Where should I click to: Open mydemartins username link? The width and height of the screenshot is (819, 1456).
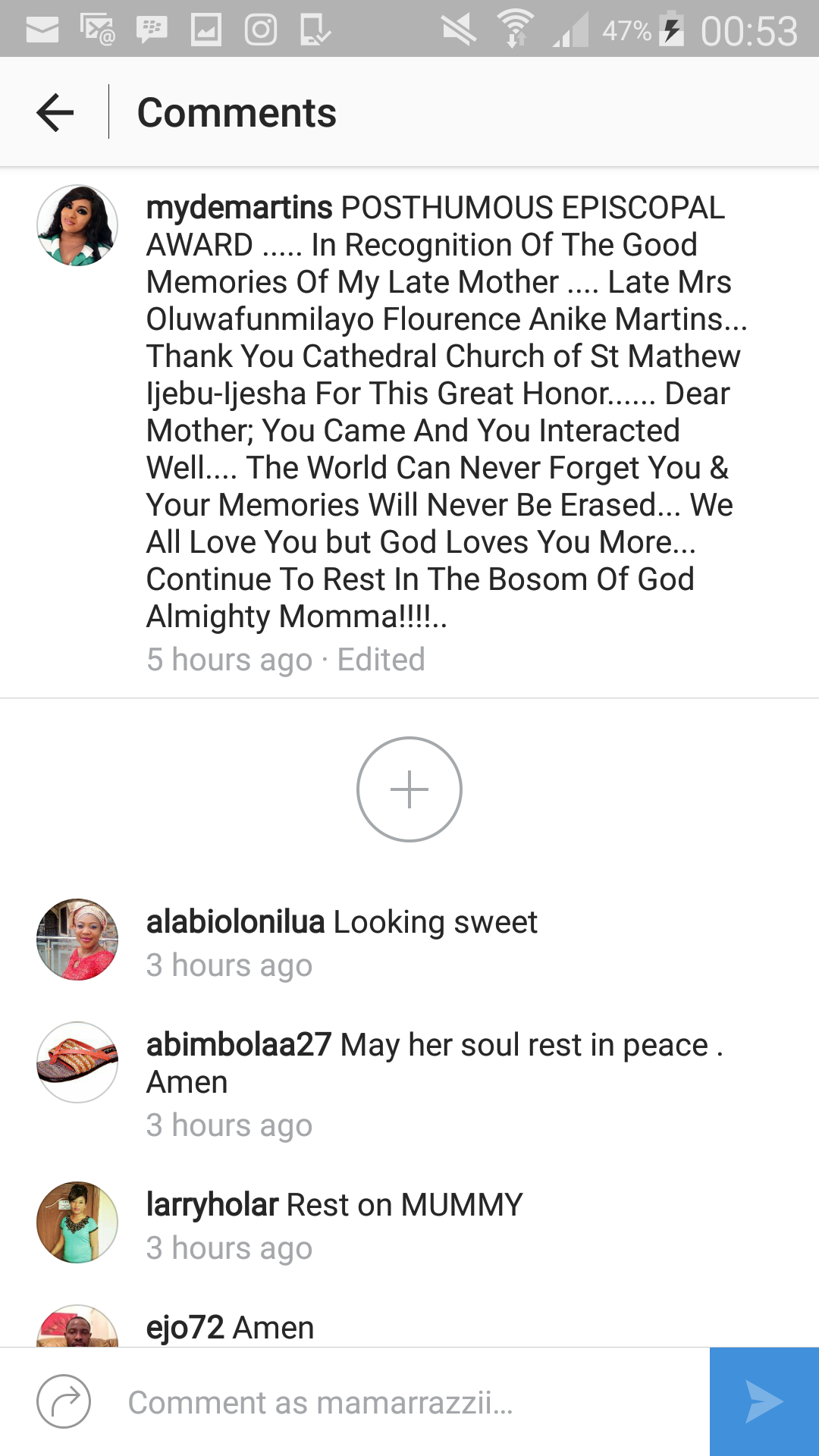point(239,208)
